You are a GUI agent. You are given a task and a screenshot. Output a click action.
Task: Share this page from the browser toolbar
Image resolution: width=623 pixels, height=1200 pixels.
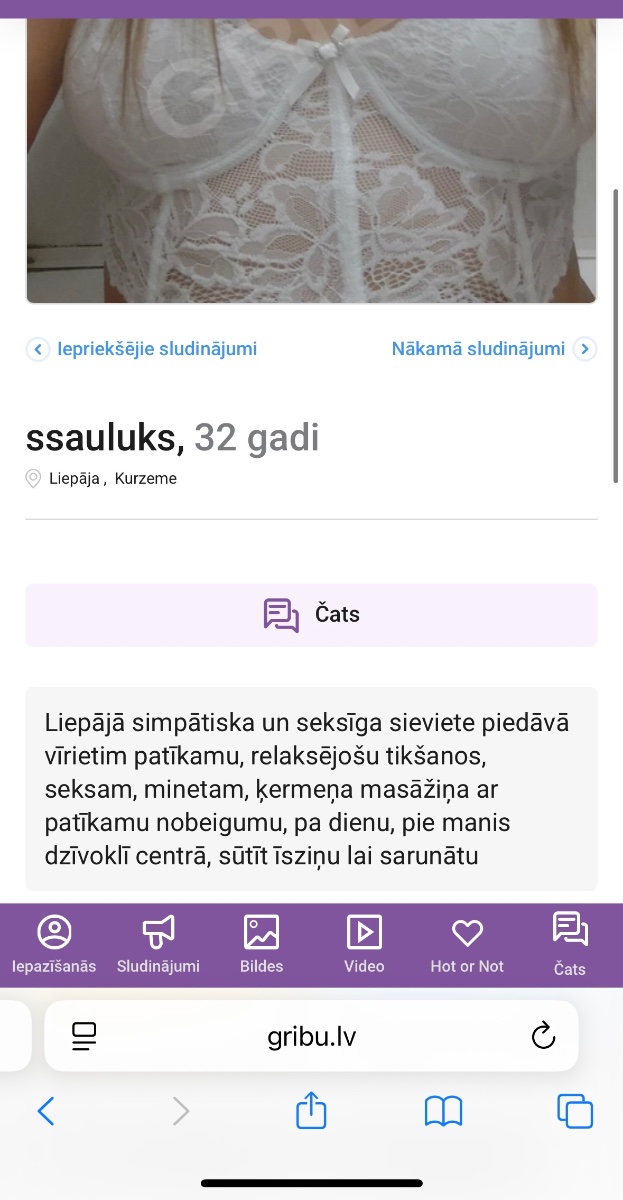[x=311, y=1110]
